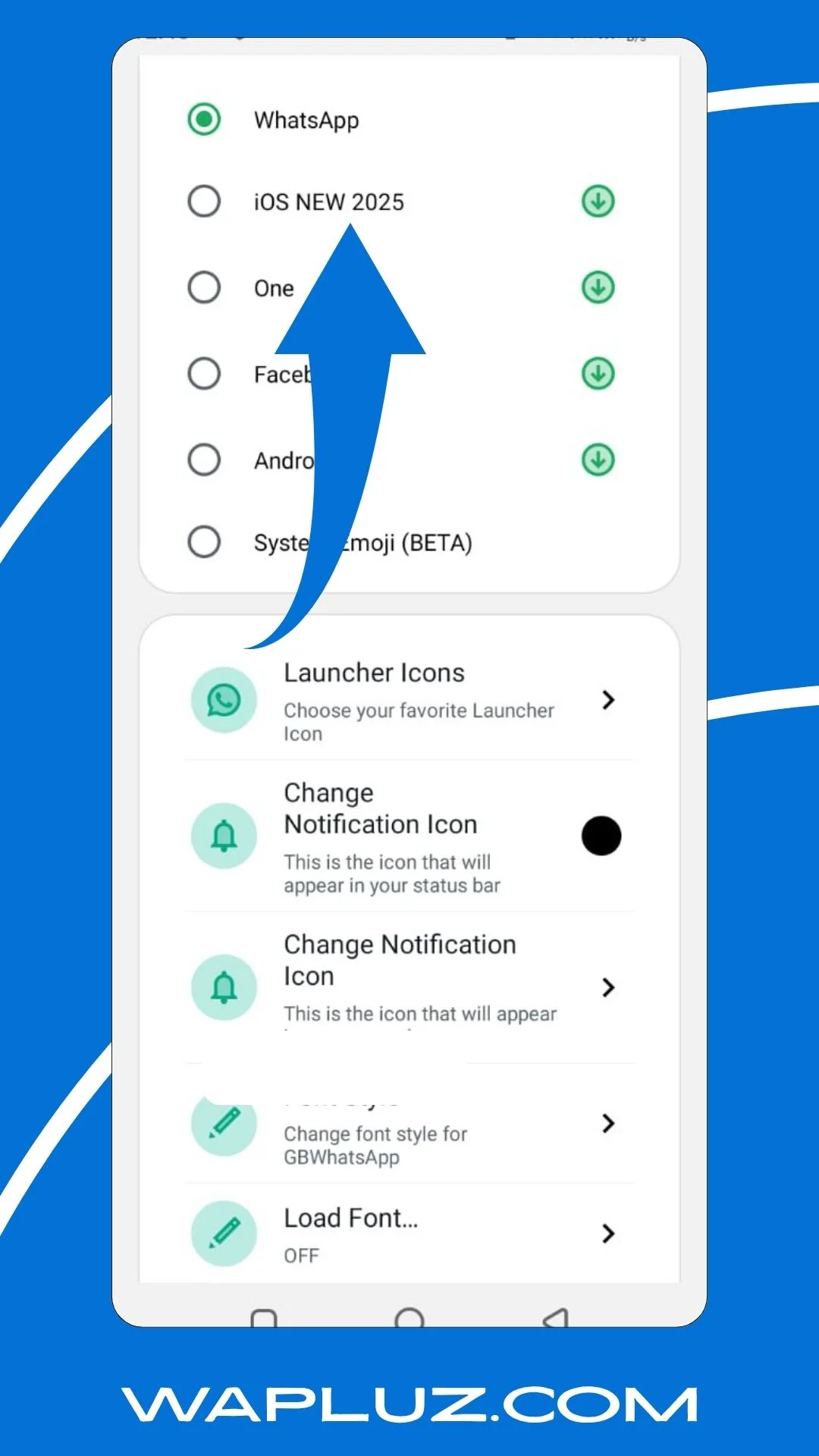This screenshot has height=1456, width=819.
Task: Click the black notification icon color swatch
Action: click(x=601, y=836)
